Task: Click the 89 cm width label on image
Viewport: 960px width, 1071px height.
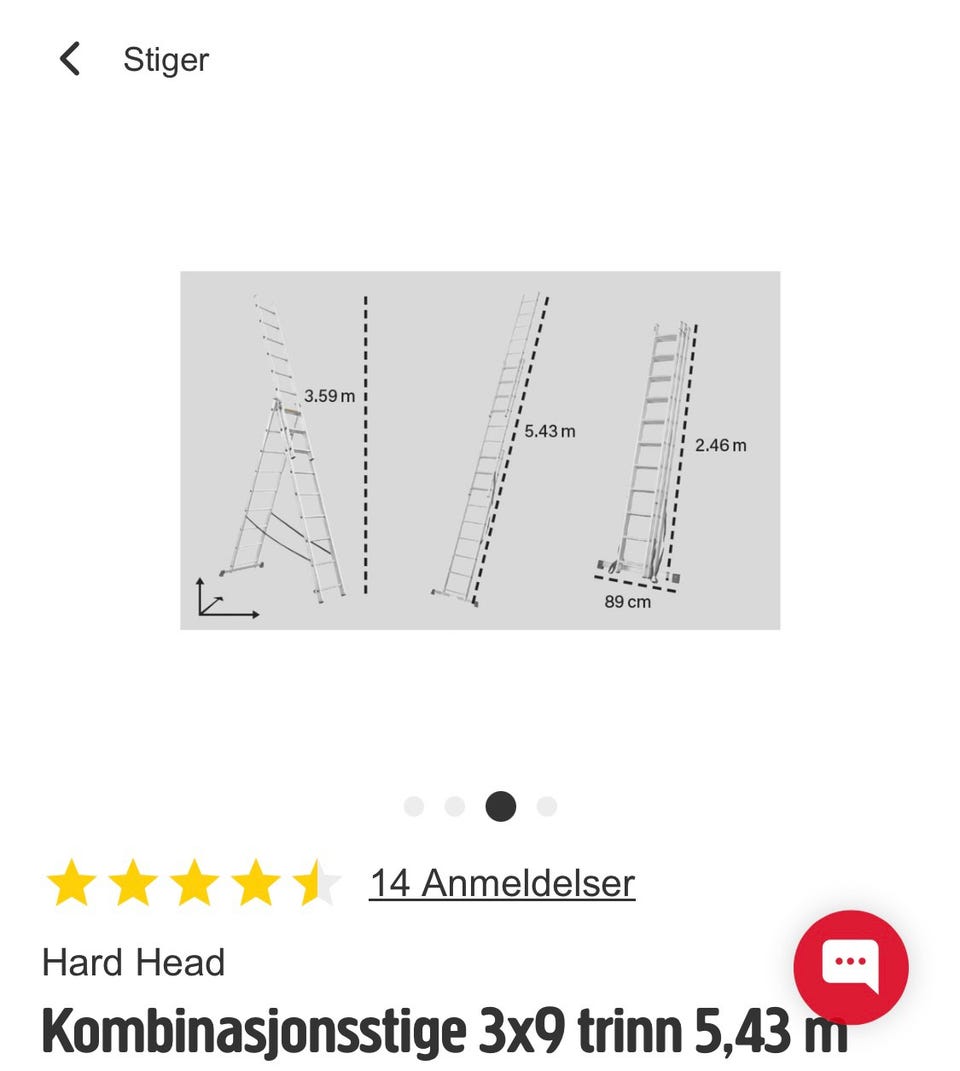Action: 627,602
